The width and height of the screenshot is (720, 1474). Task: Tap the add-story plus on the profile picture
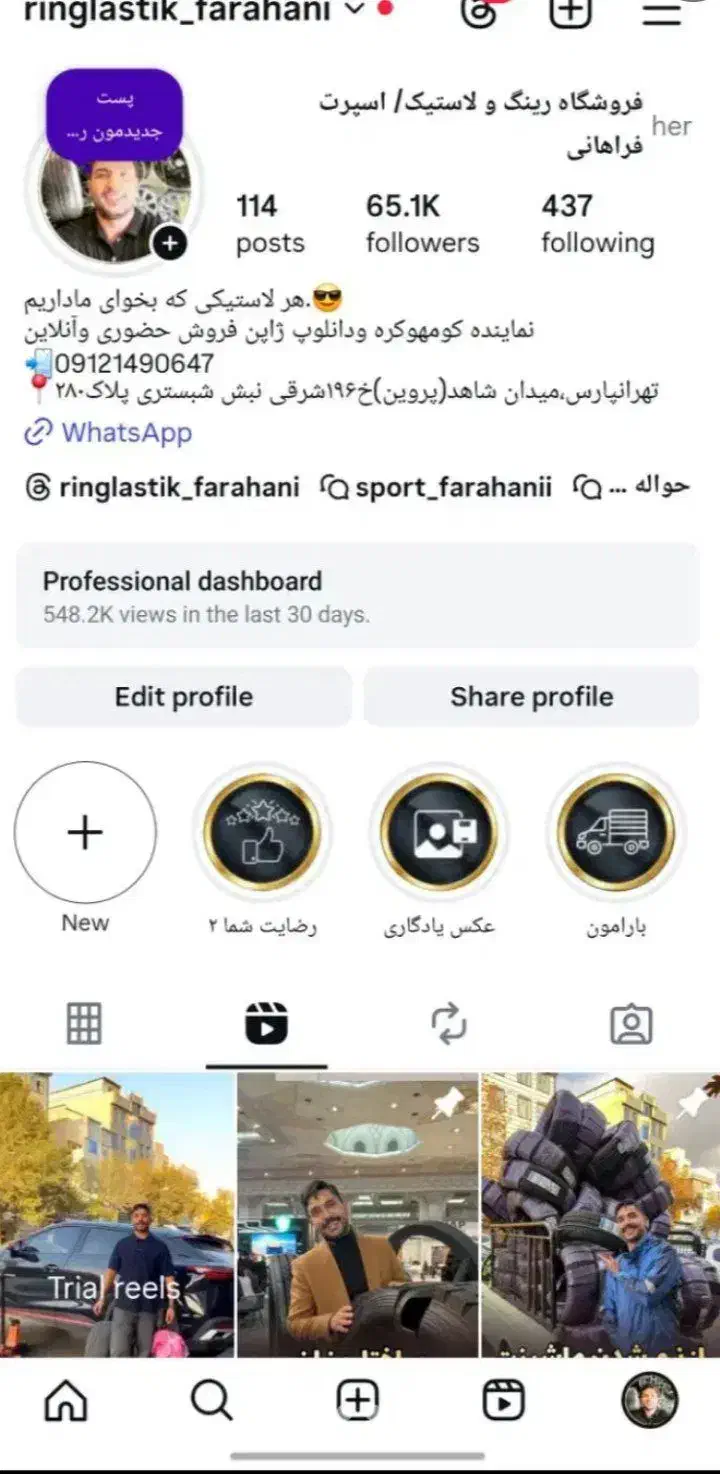pos(171,240)
